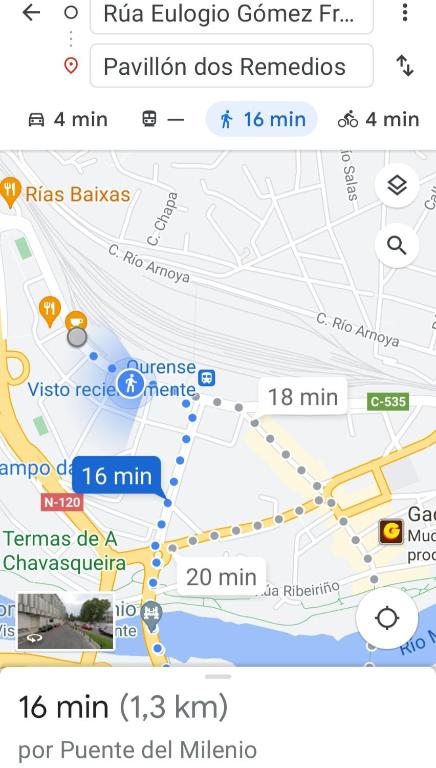Viewport: 436px width, 768px height.
Task: Search along the route with magnifier
Action: [397, 246]
